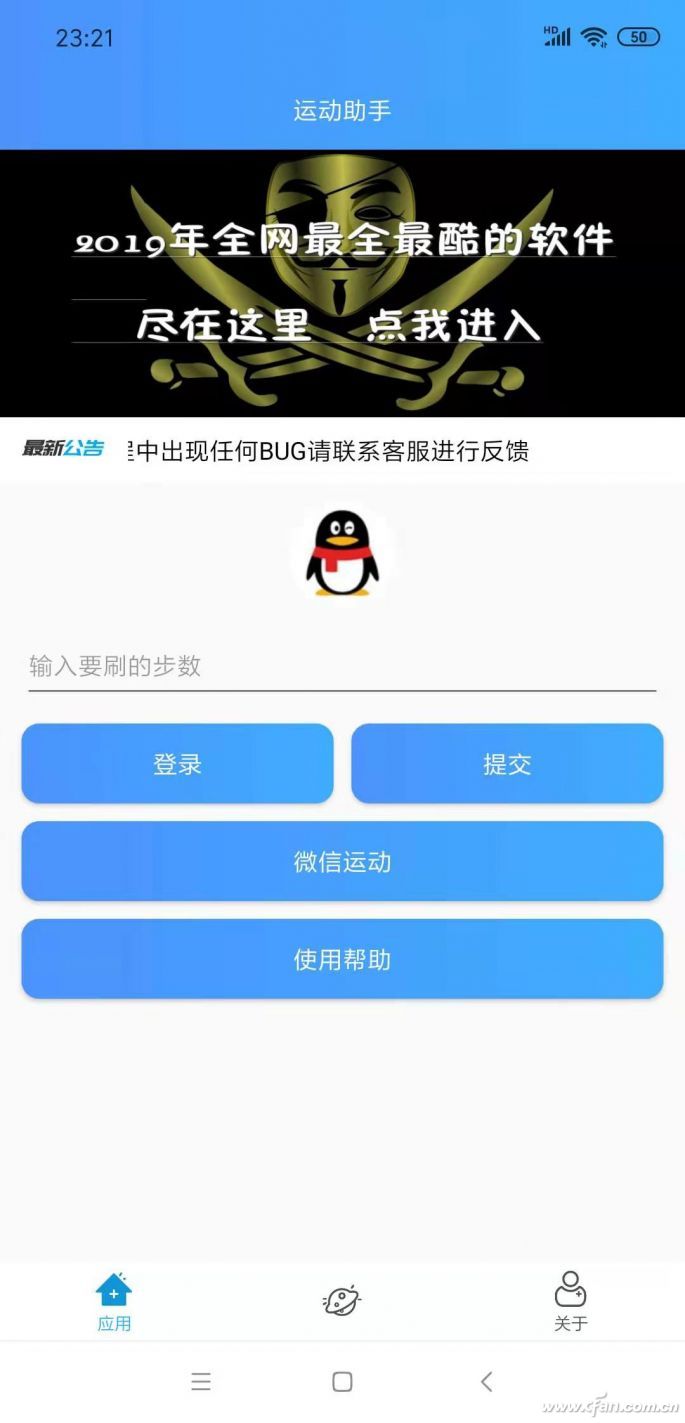Open recent apps from the navigation bar
Screen dimensions: 685x1423
tap(201, 1381)
